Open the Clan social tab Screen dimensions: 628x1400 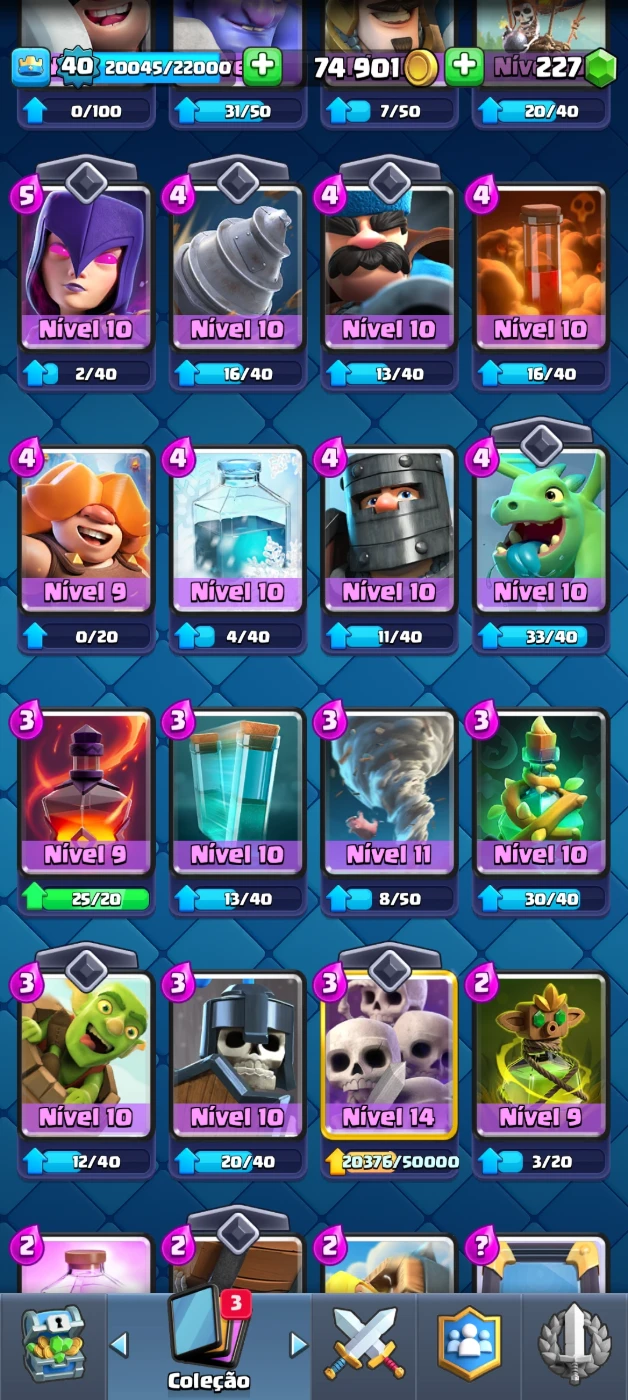point(469,1343)
